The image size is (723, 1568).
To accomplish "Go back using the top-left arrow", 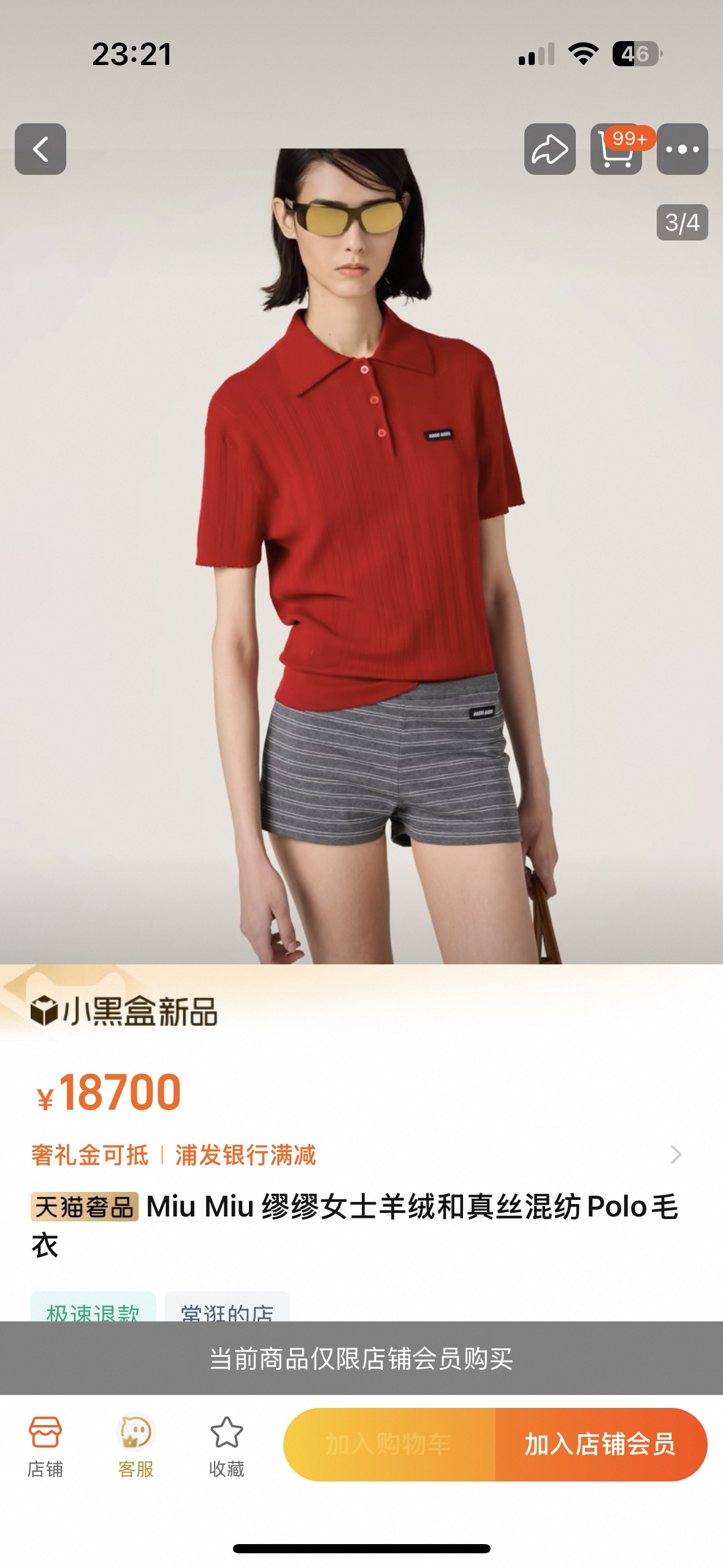I will pyautogui.click(x=40, y=149).
